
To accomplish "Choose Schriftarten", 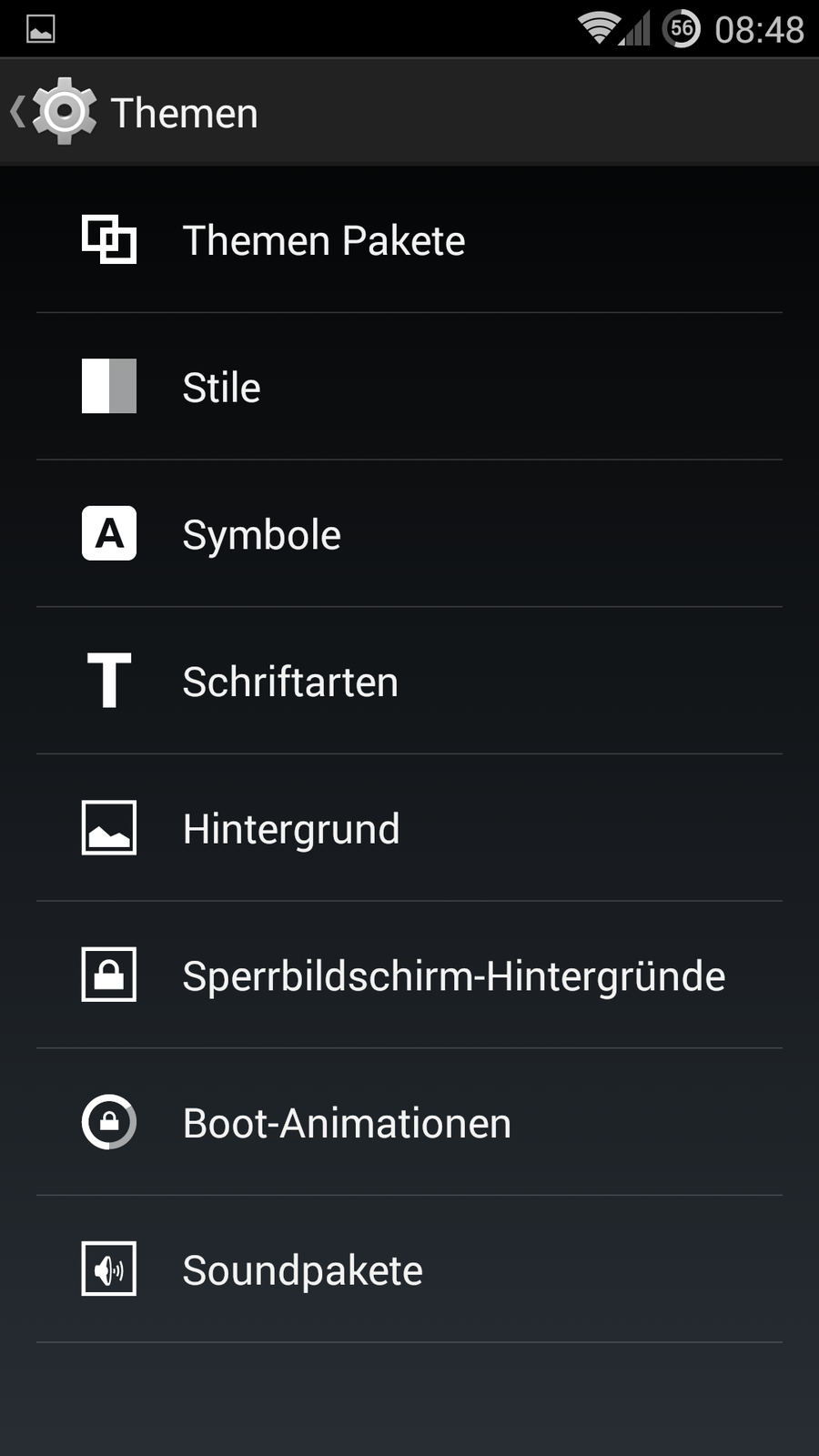I will click(x=290, y=682).
